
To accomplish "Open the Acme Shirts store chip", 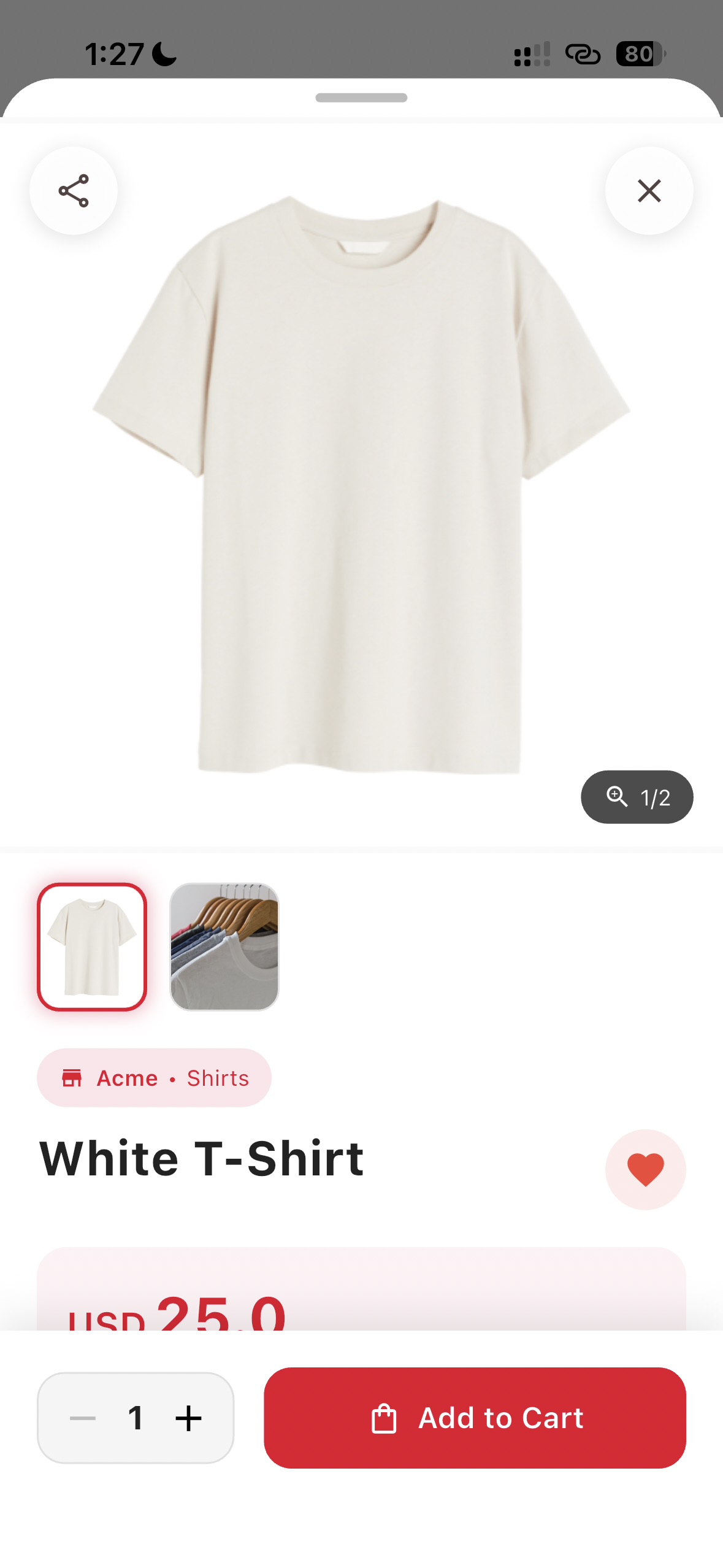I will click(x=155, y=1078).
